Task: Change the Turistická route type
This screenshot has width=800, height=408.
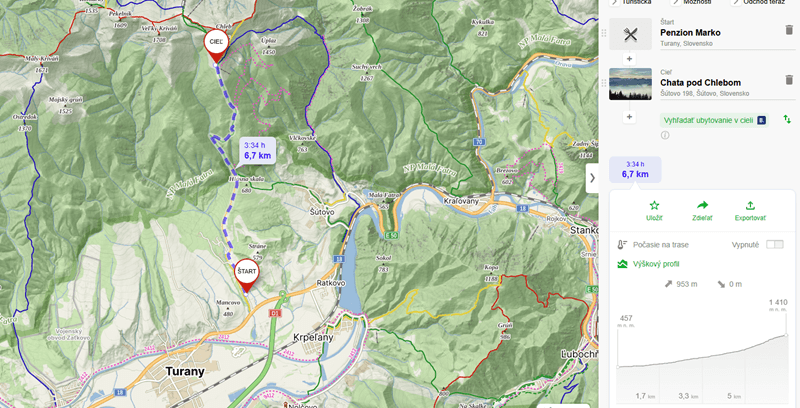Action: [642, 3]
